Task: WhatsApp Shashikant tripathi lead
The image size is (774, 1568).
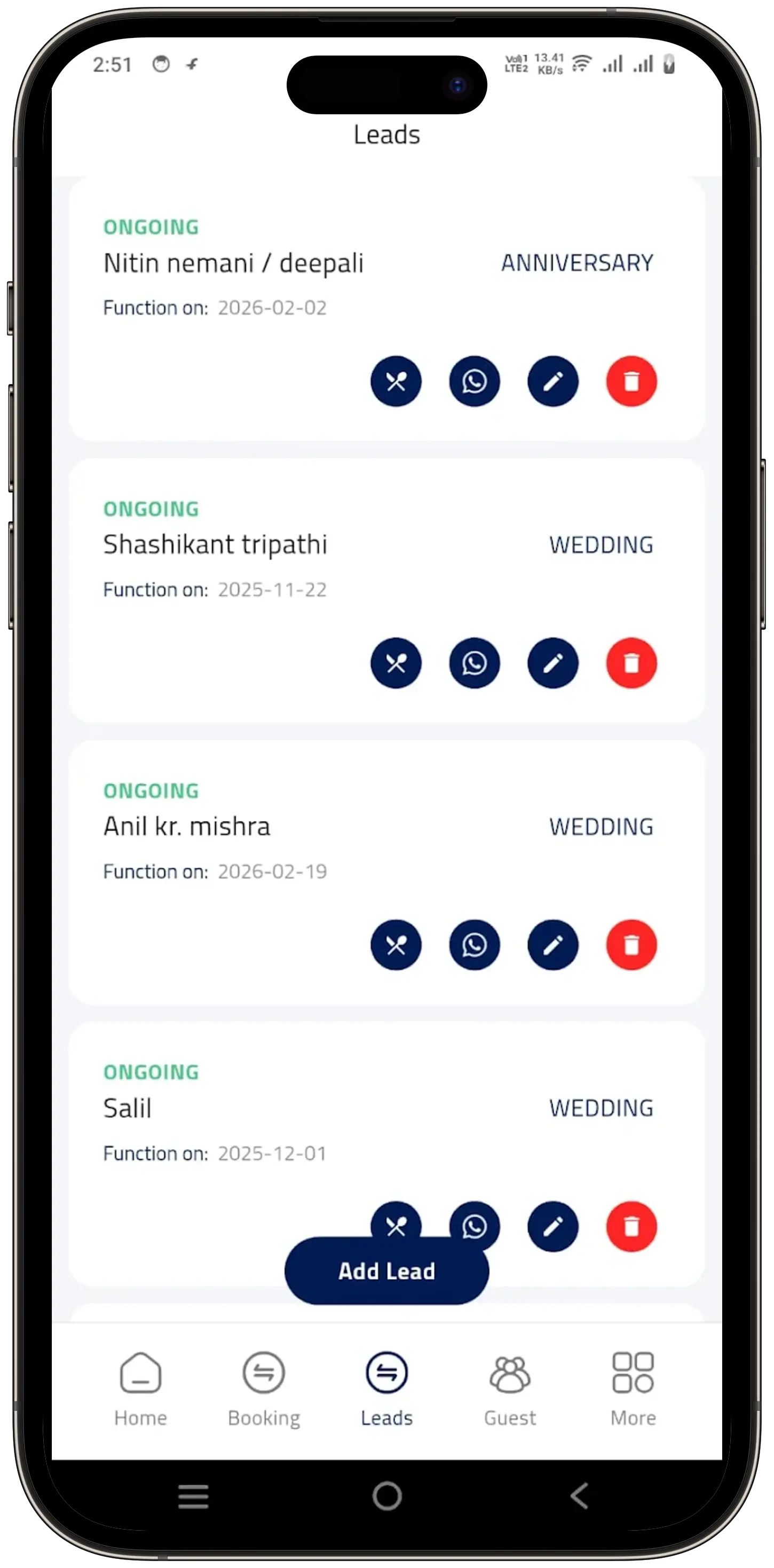Action: click(x=474, y=663)
